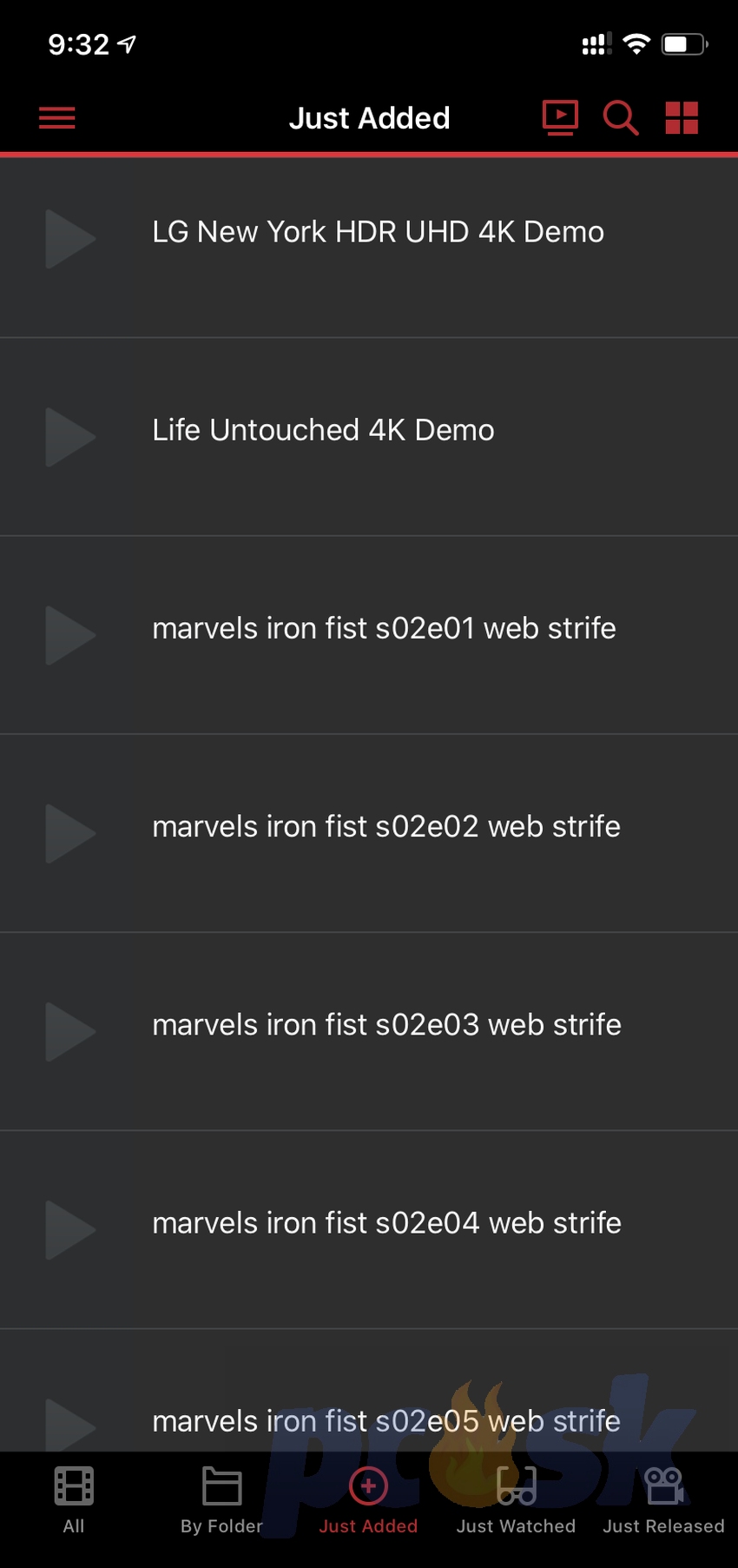The width and height of the screenshot is (738, 1568).
Task: Go to the Just Watched tab
Action: click(x=517, y=1500)
